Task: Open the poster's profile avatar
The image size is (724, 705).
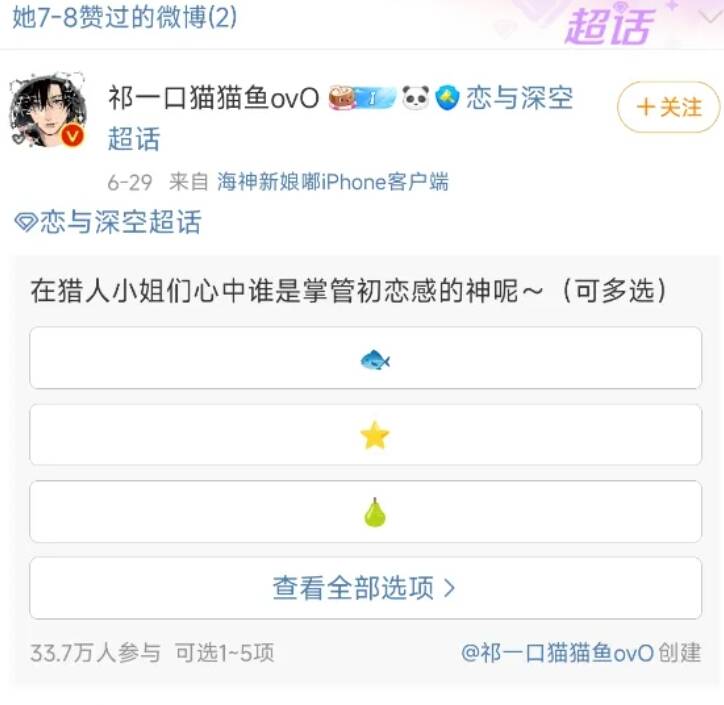Action: coord(48,111)
